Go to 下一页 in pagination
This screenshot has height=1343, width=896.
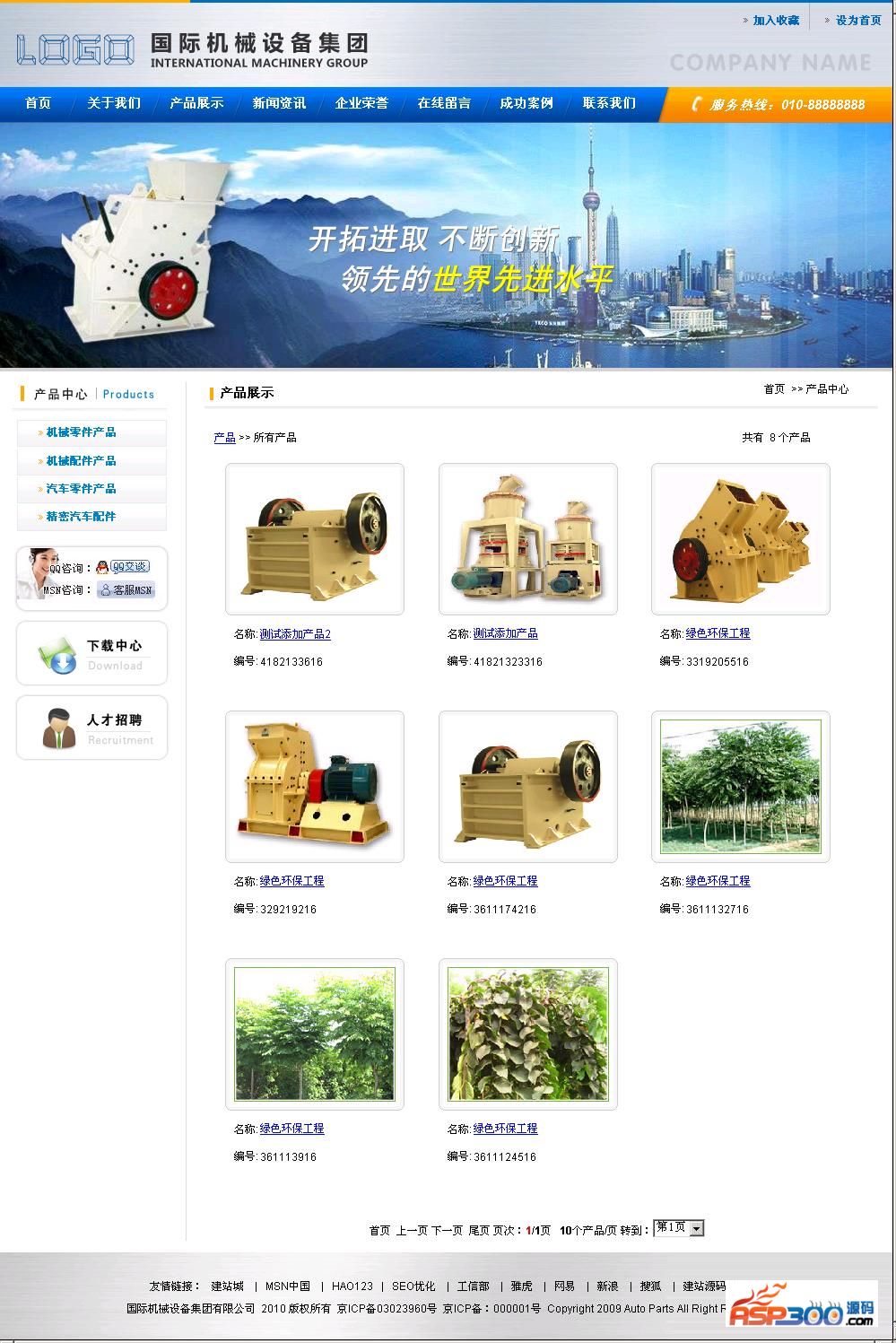[447, 1230]
